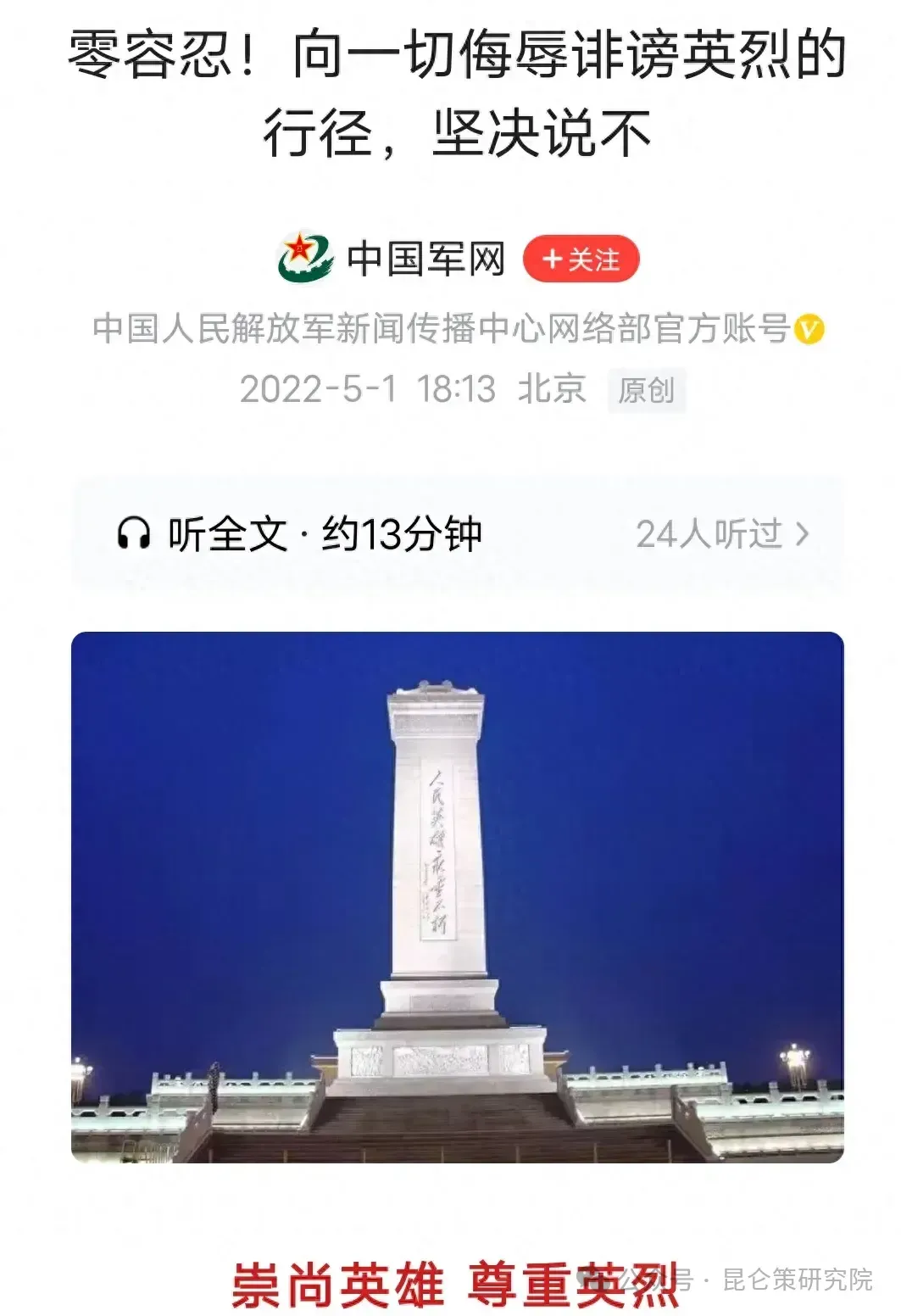Follow the 中国军网 account
This screenshot has width=901, height=1316.
(x=581, y=259)
